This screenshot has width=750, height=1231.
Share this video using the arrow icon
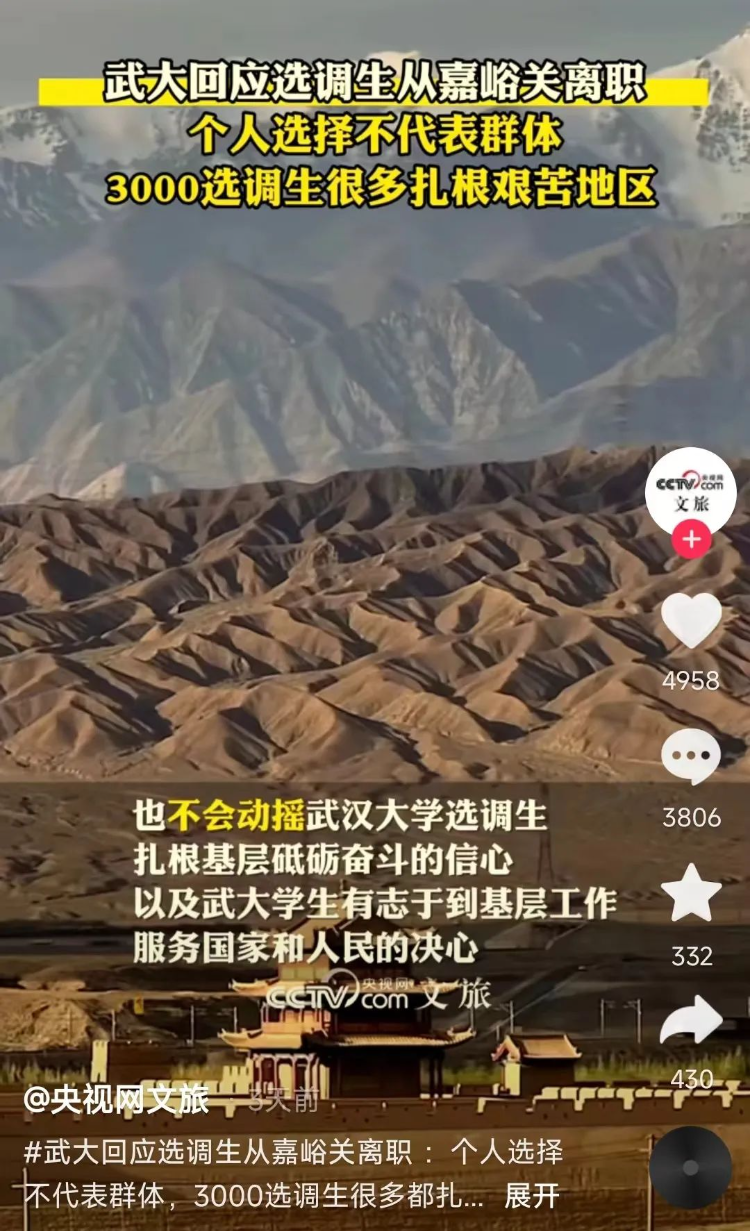691,1021
